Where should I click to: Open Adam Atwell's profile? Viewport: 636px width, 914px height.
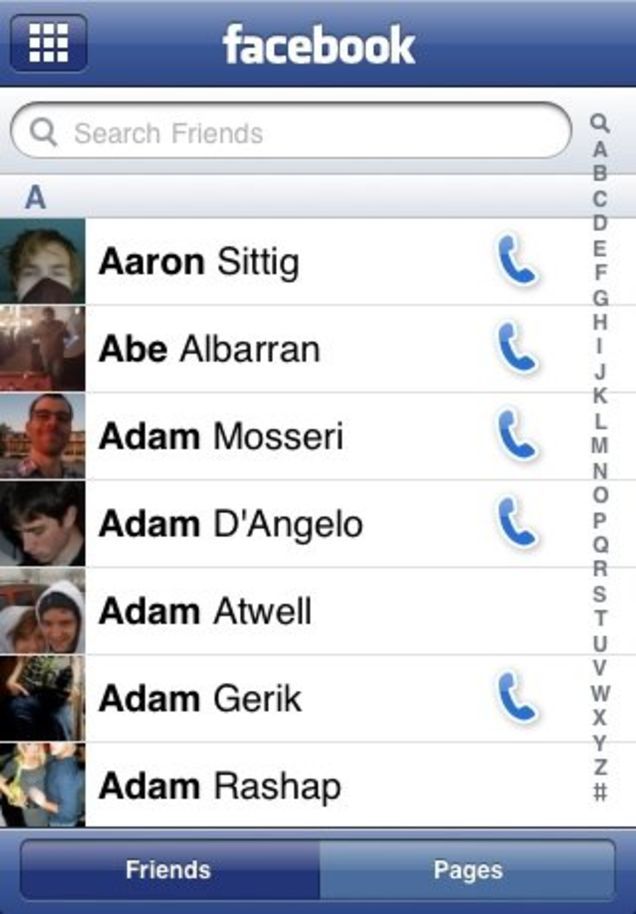coord(205,610)
